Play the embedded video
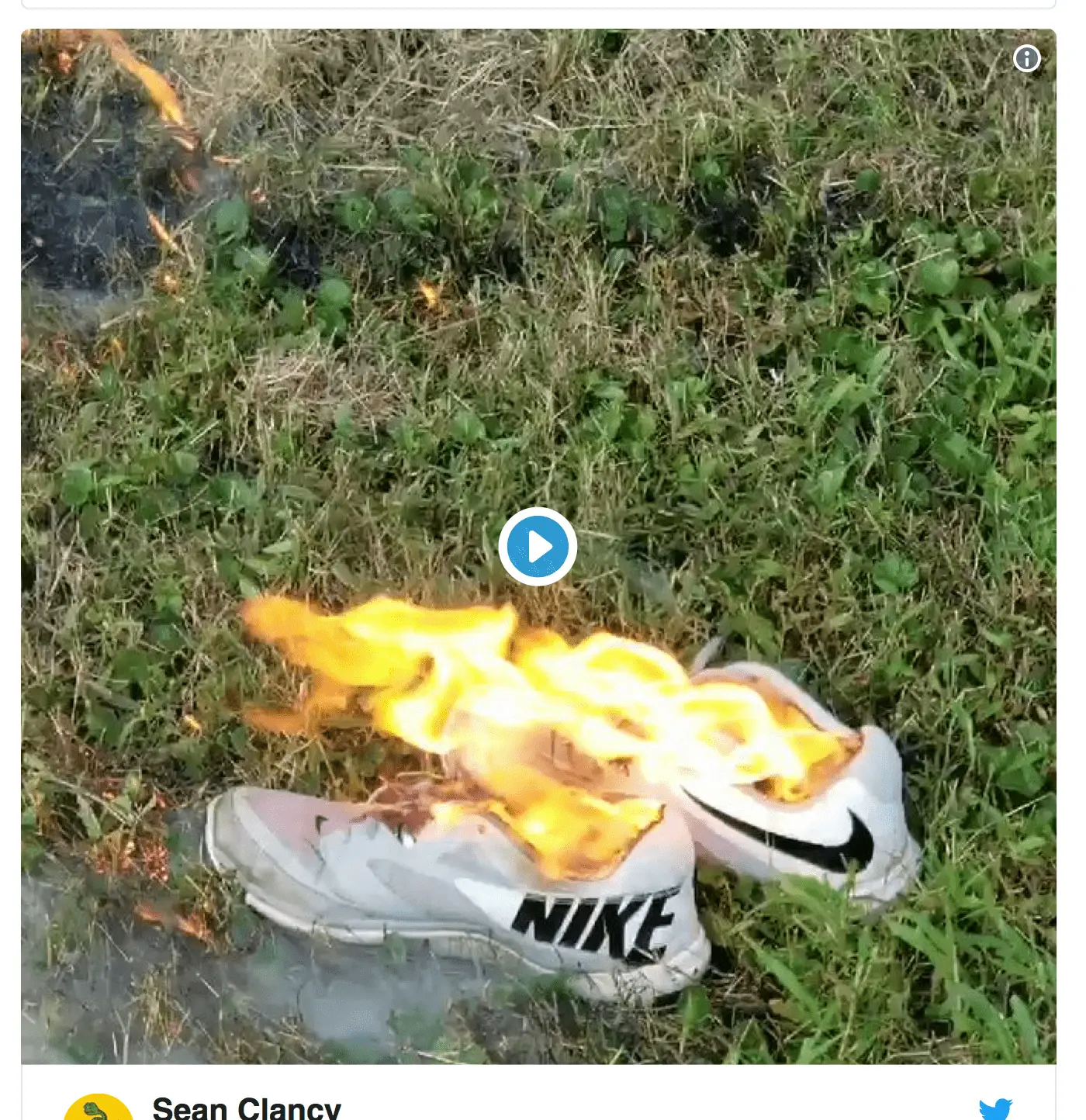The height and width of the screenshot is (1120, 1086). (538, 547)
